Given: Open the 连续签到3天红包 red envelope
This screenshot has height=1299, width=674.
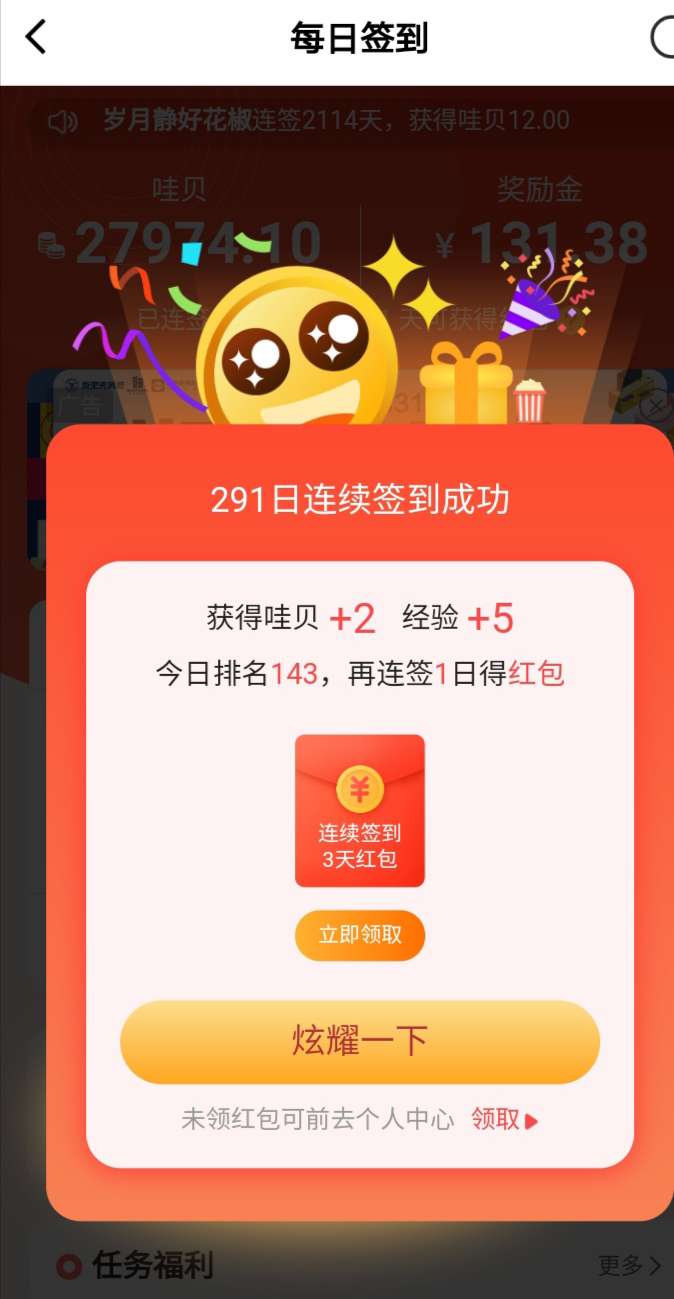Looking at the screenshot, I should pos(360,811).
